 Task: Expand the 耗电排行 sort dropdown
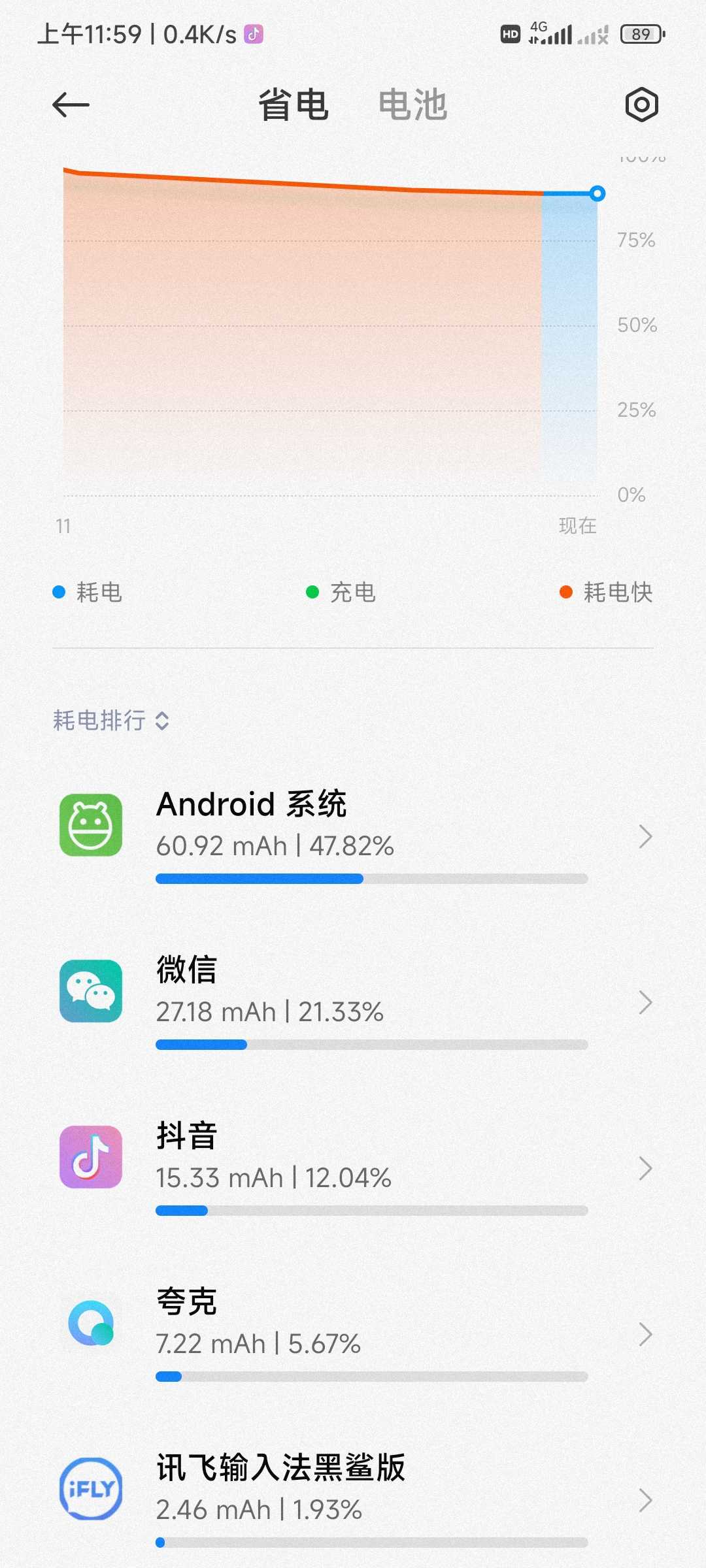[111, 721]
